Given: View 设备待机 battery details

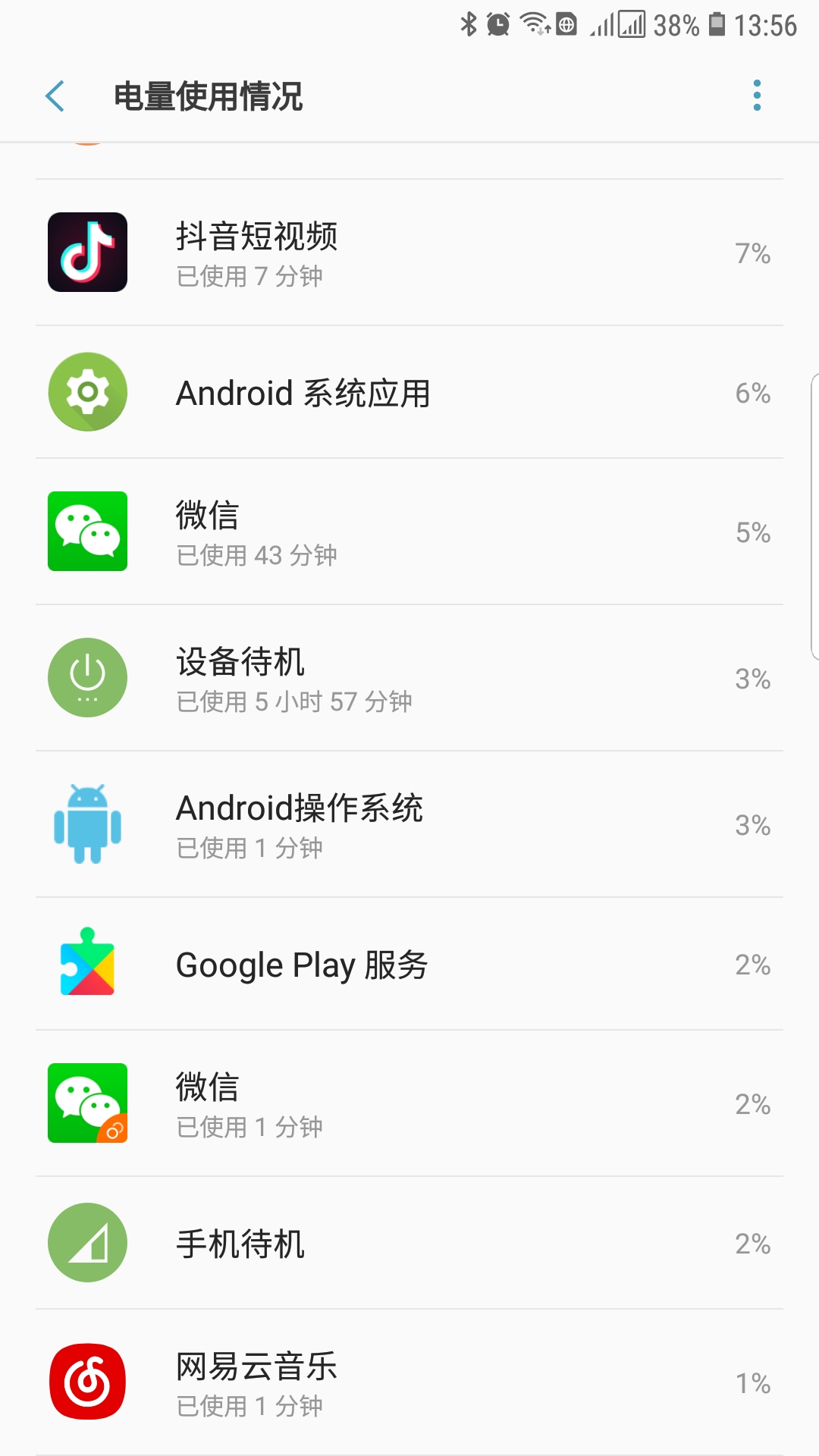Looking at the screenshot, I should pos(409,679).
